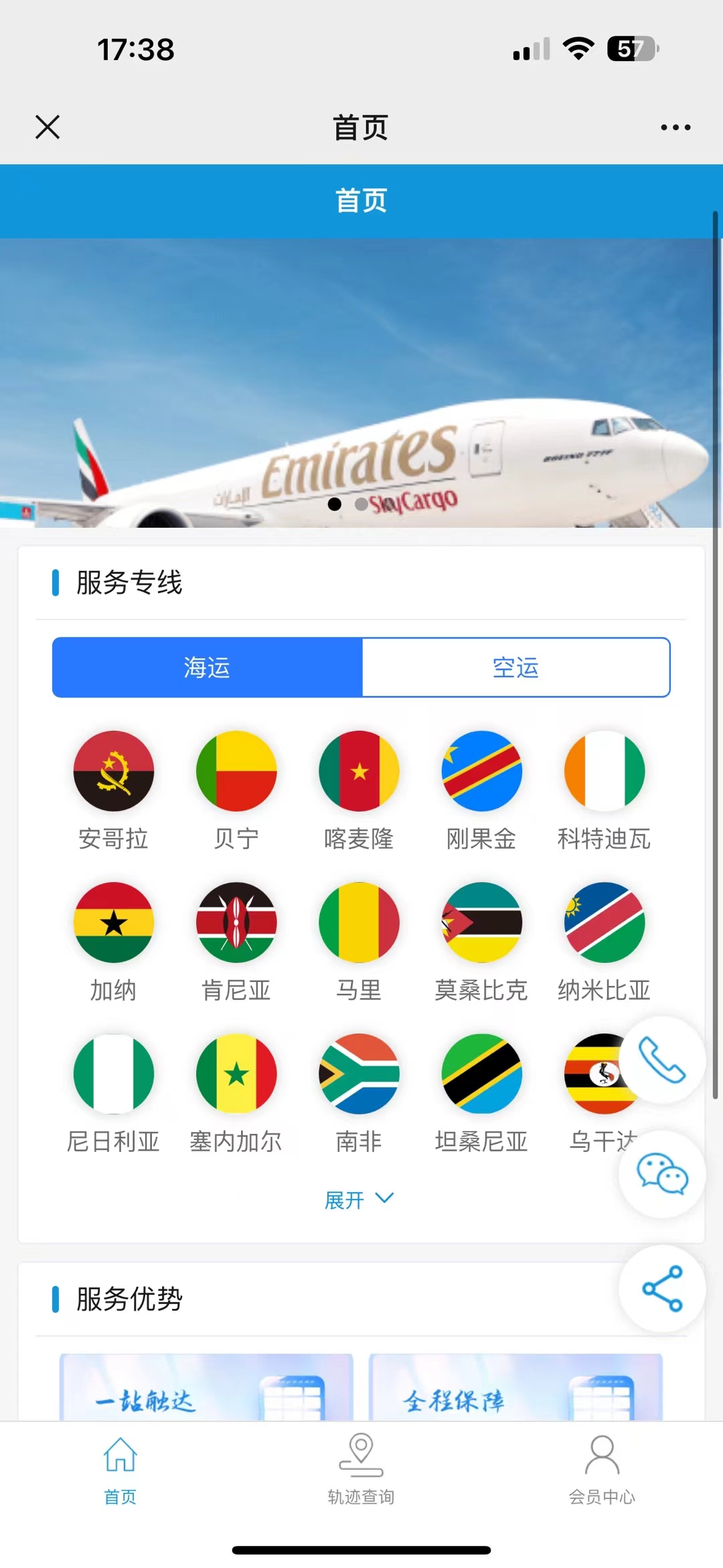Share this page with the share button
Screen dimensions: 723x1568
click(x=661, y=1288)
